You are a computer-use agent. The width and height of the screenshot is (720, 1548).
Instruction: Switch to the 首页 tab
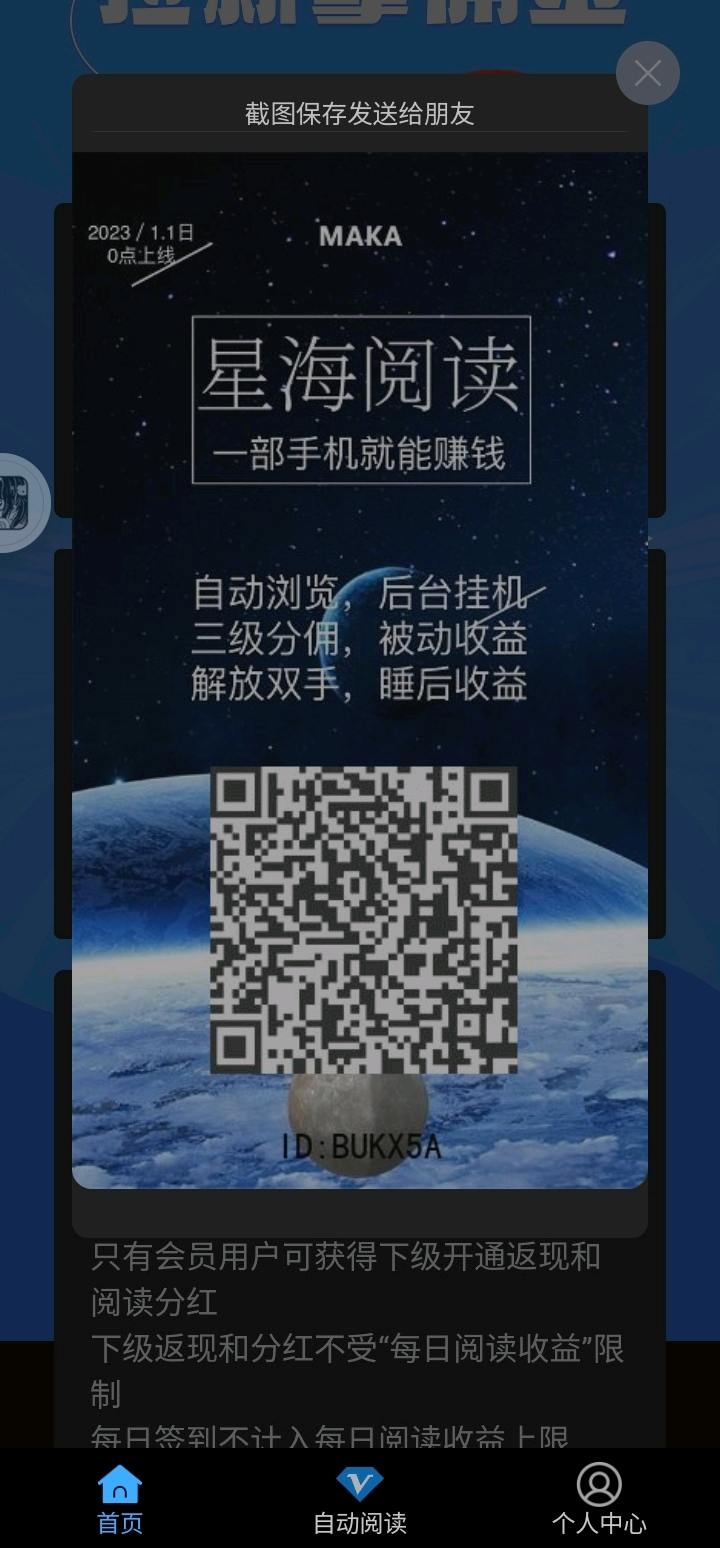point(120,1500)
